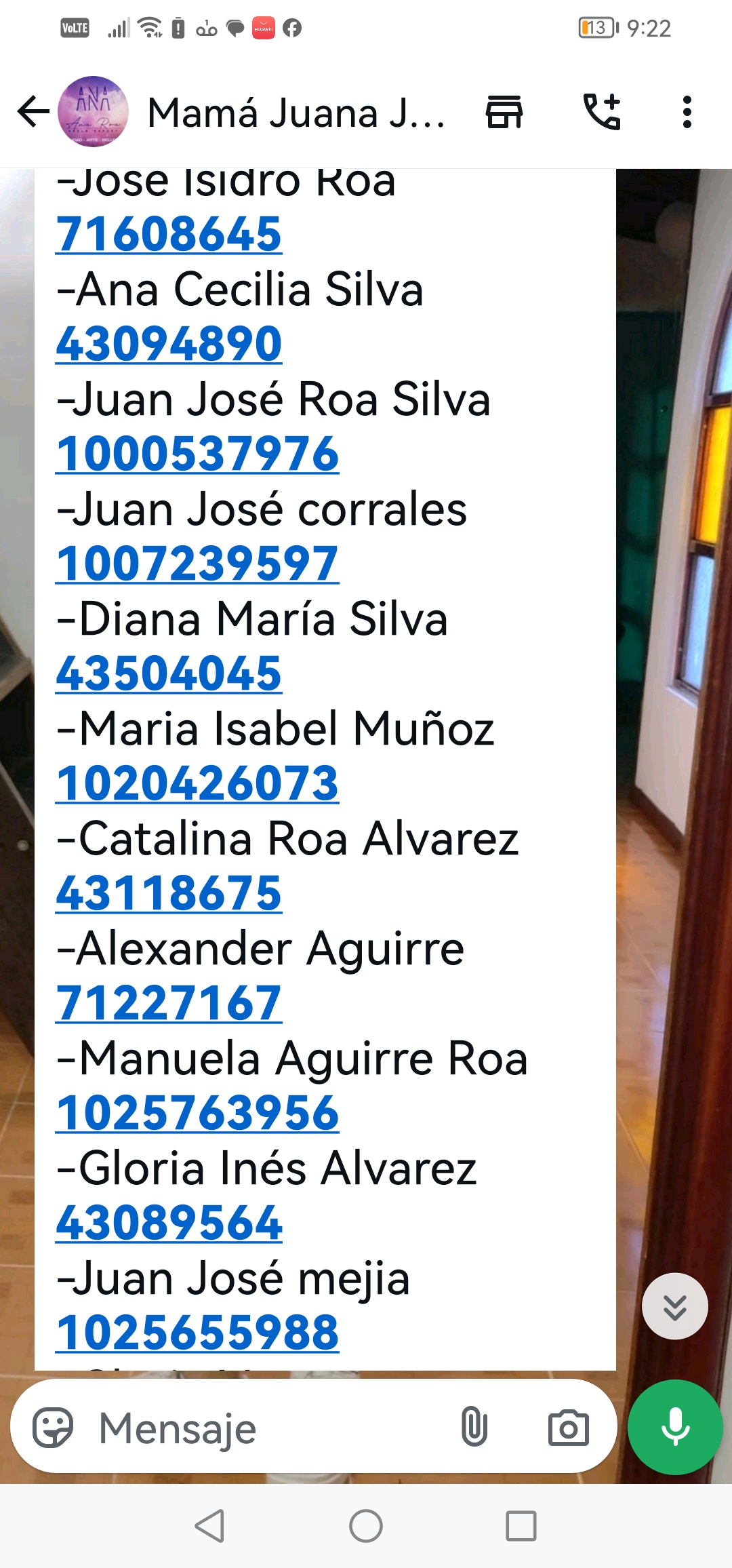Open the linked number 1000537976
This screenshot has width=732, height=1568.
point(197,454)
